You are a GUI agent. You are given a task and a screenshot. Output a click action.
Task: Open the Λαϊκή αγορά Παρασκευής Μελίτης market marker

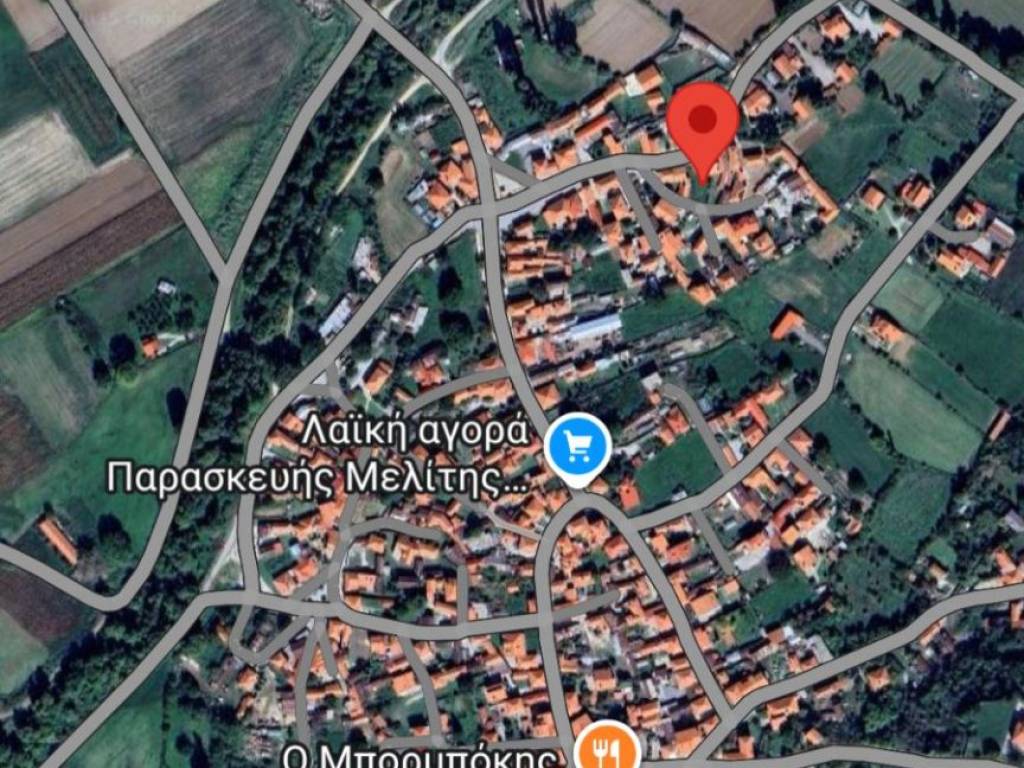(x=579, y=449)
